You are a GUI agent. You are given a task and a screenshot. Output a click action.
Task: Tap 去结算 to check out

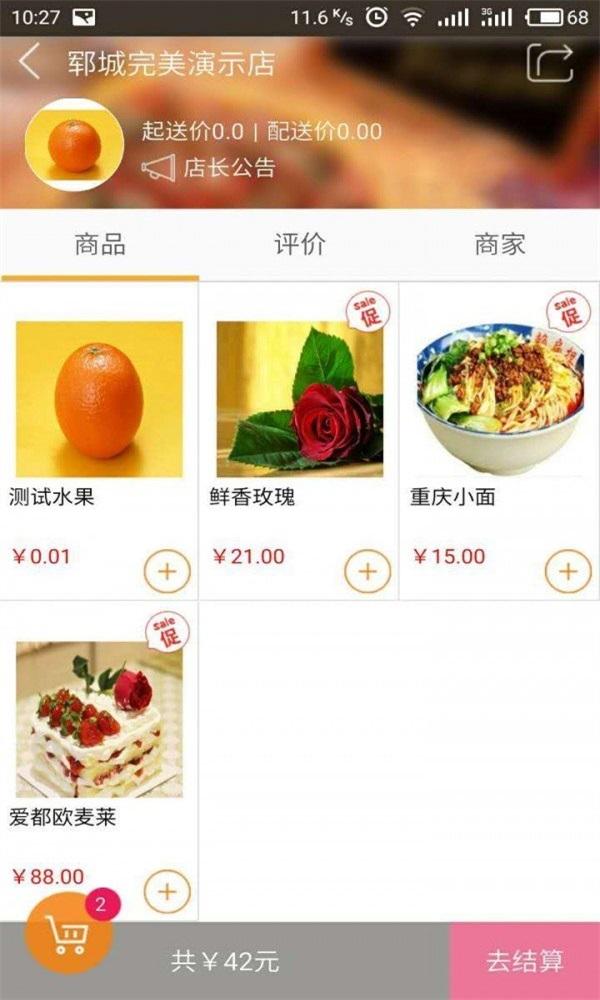[x=525, y=961]
